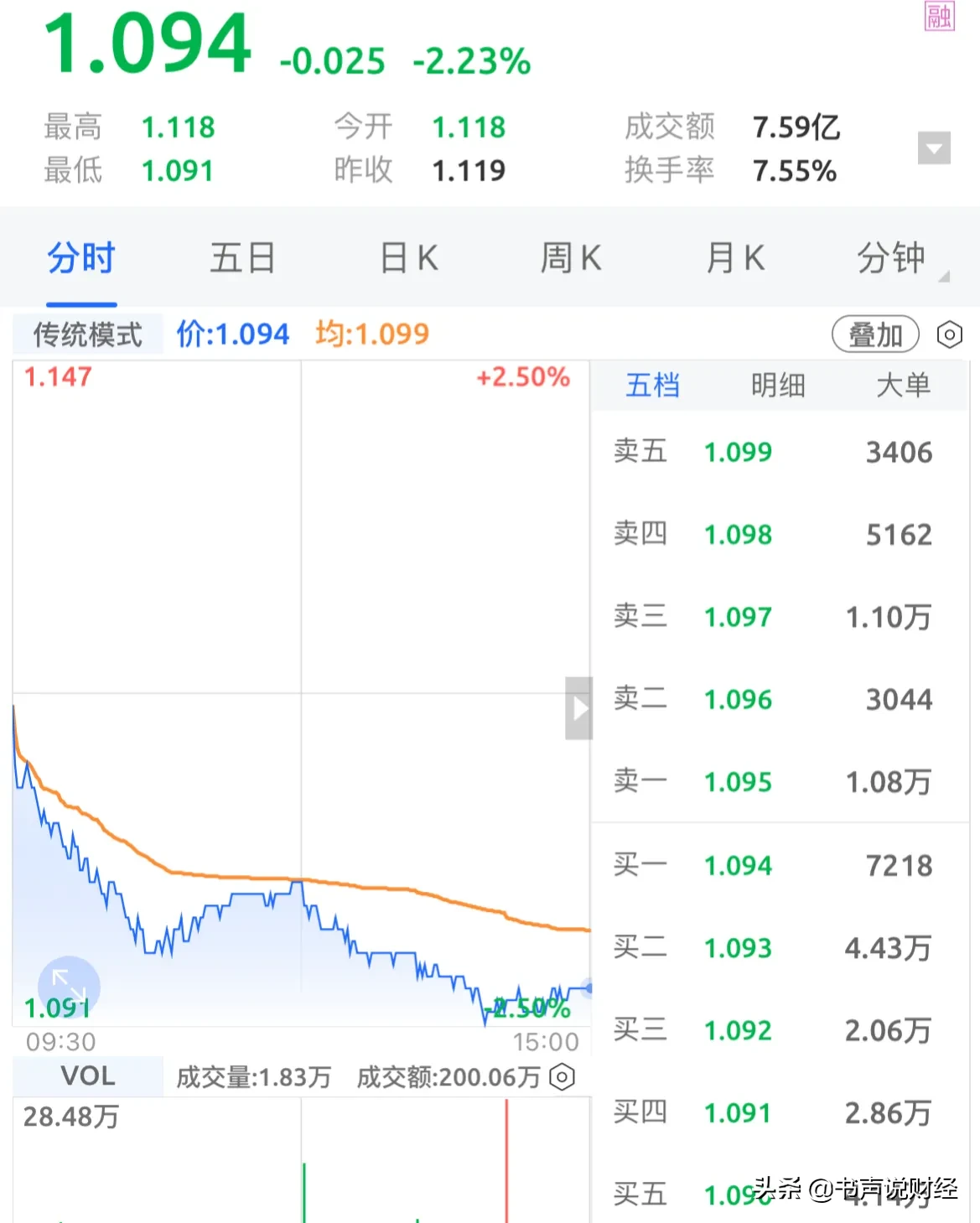Image resolution: width=980 pixels, height=1223 pixels.
Task: Tap the 传统模式 mode button
Action: coord(88,334)
